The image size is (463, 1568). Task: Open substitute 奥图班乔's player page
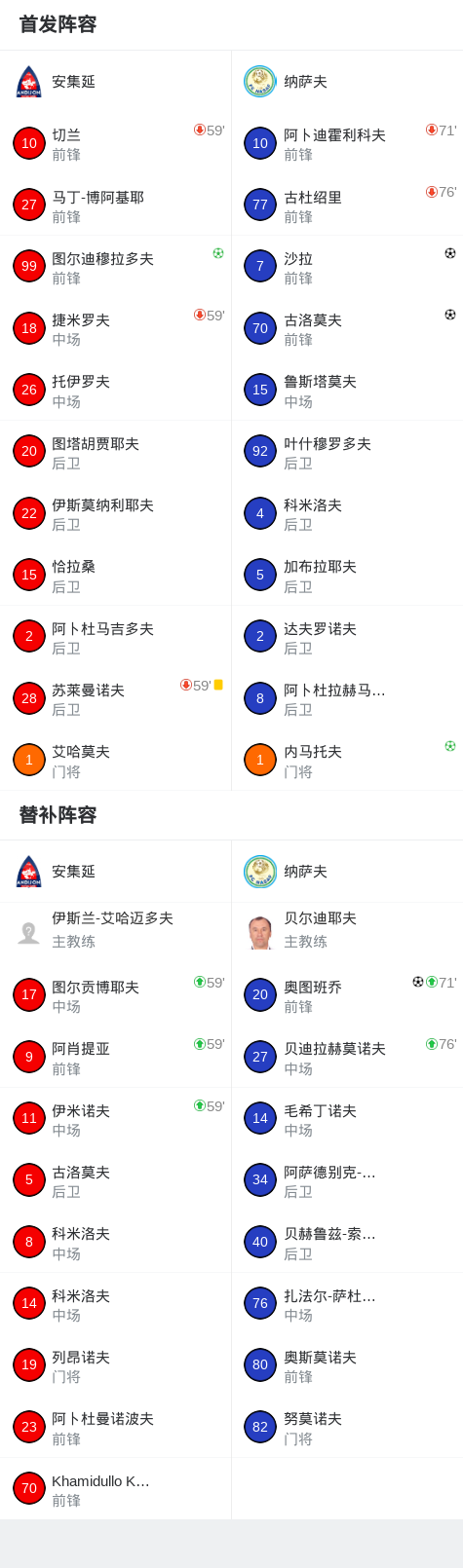coord(347,995)
